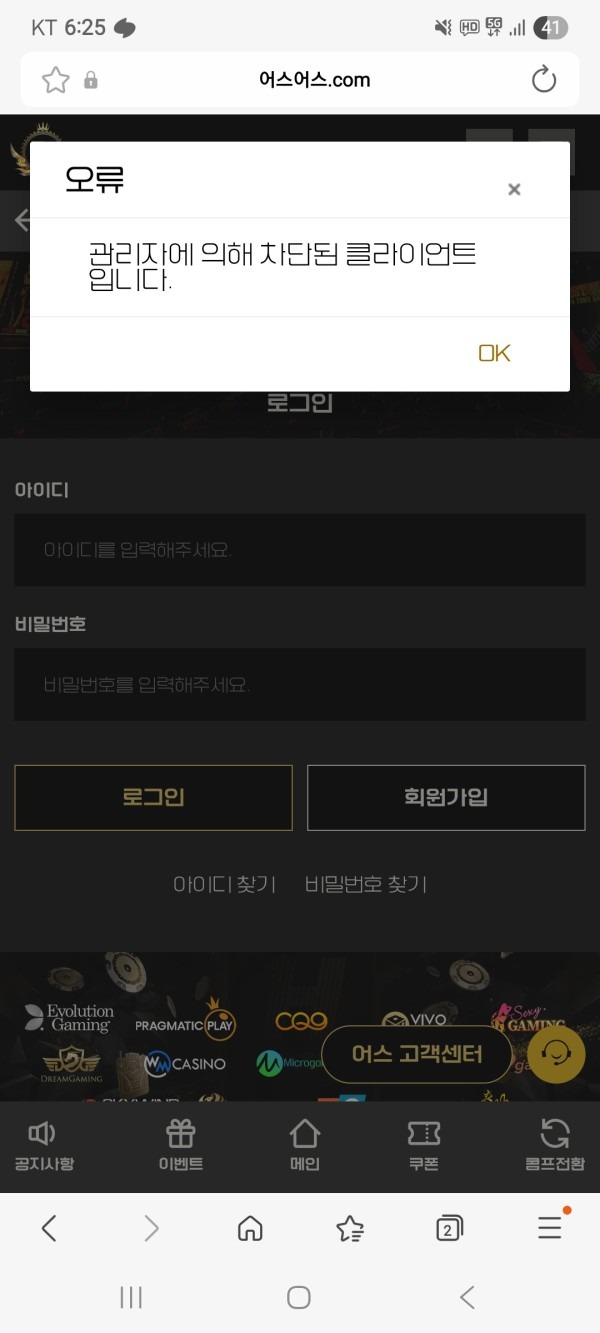Tap OK on the error dialog
The height and width of the screenshot is (1333, 600).
pos(494,353)
